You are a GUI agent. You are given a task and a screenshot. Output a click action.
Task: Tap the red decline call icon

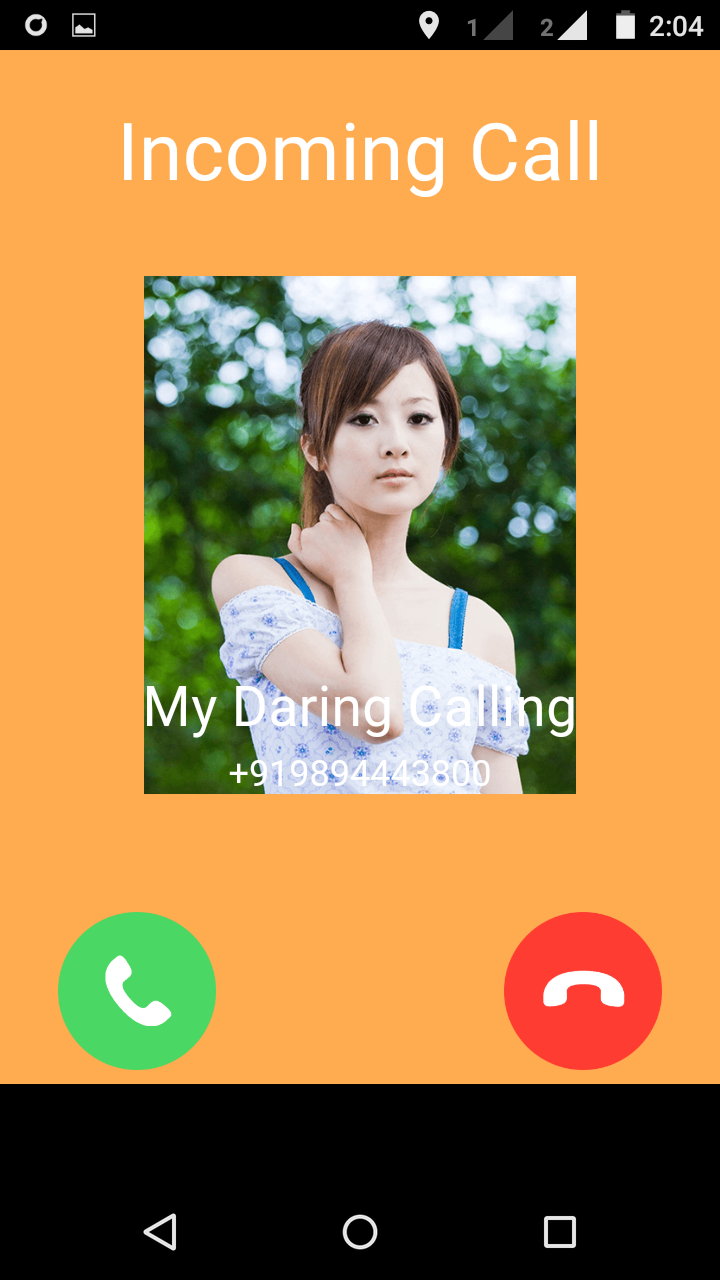(x=583, y=990)
